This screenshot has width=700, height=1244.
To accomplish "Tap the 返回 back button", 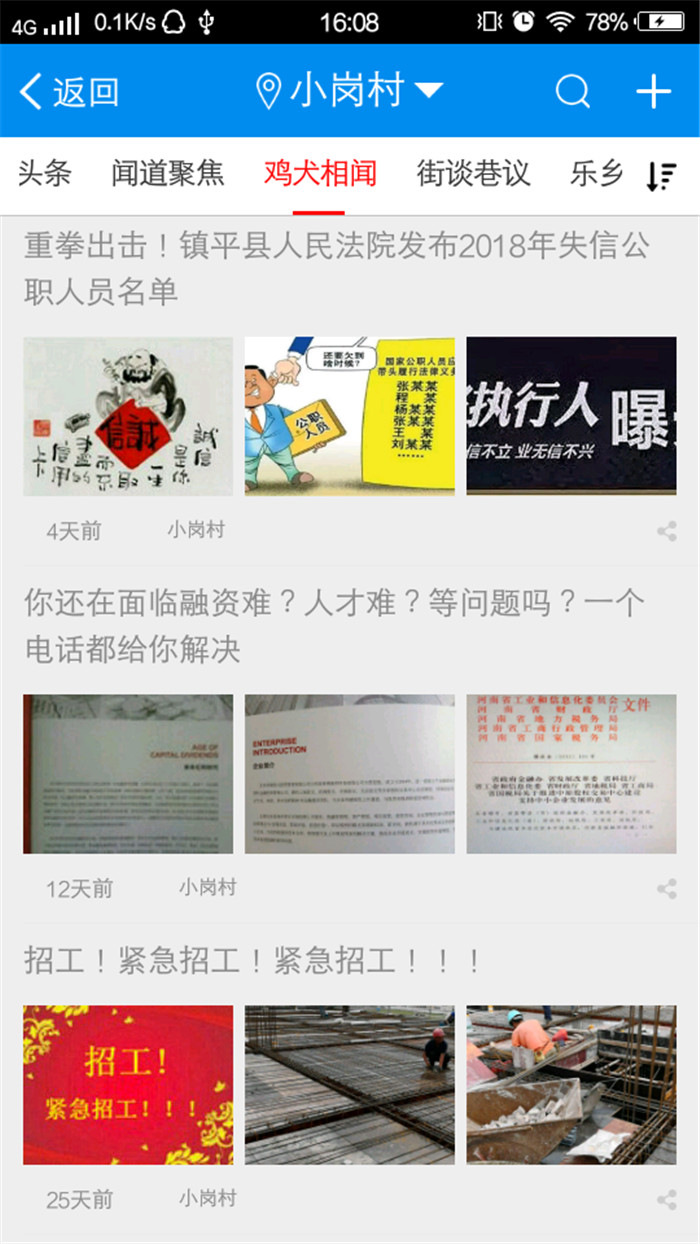I will point(69,92).
